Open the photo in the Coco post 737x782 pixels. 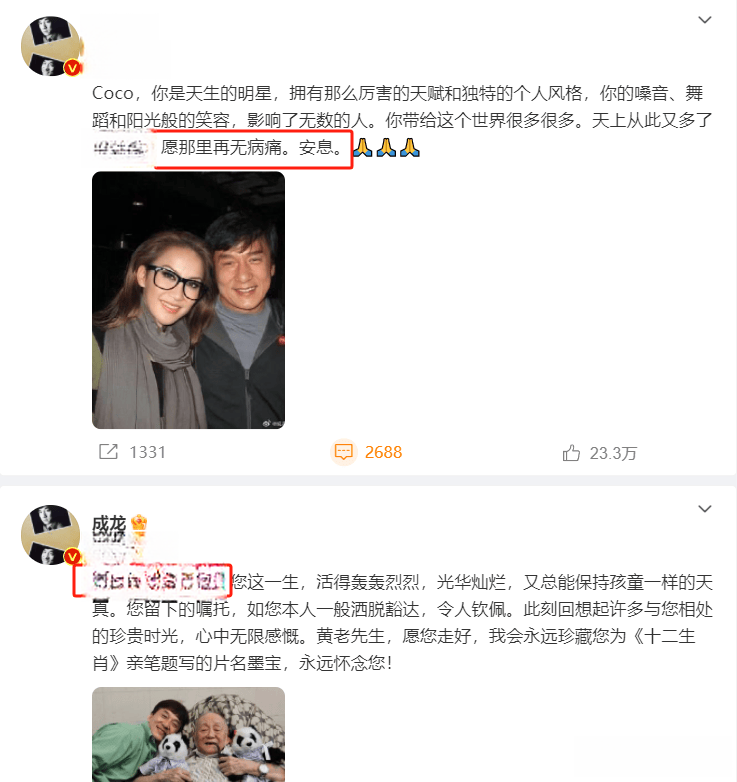coord(188,300)
